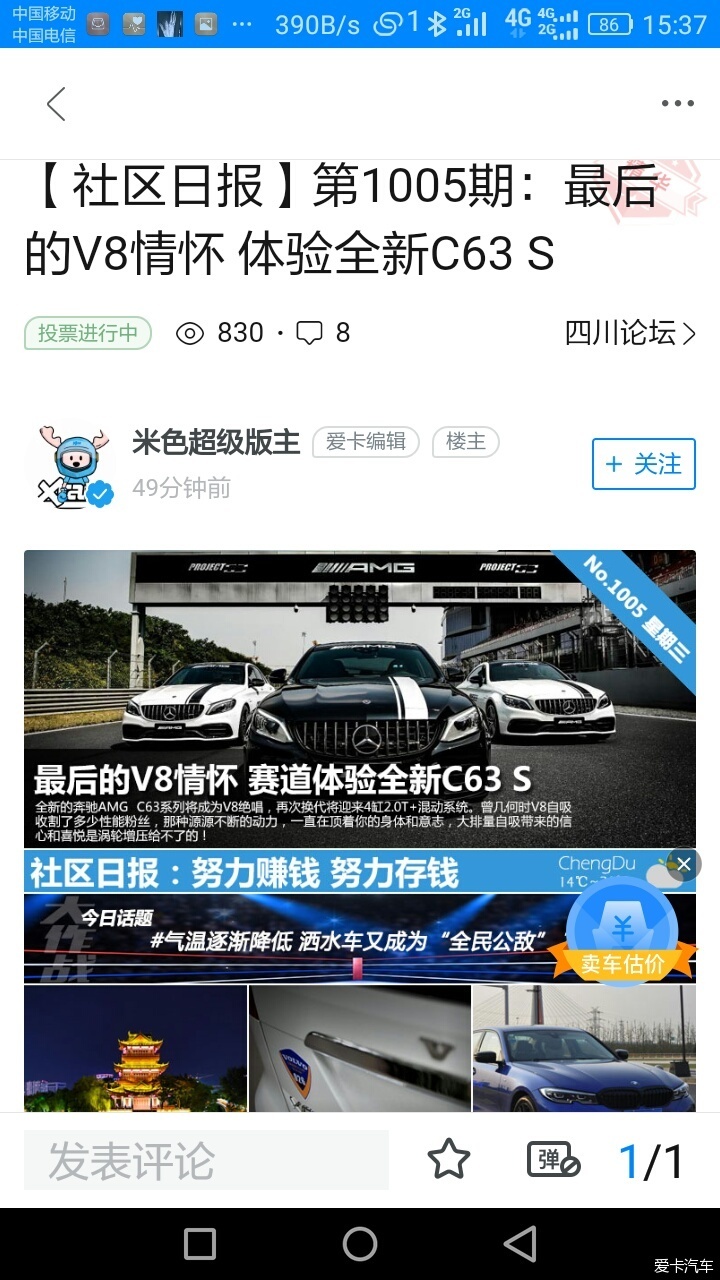Image resolution: width=720 pixels, height=1280 pixels.
Task: Open the 四川论坛 forum link
Action: 630,333
